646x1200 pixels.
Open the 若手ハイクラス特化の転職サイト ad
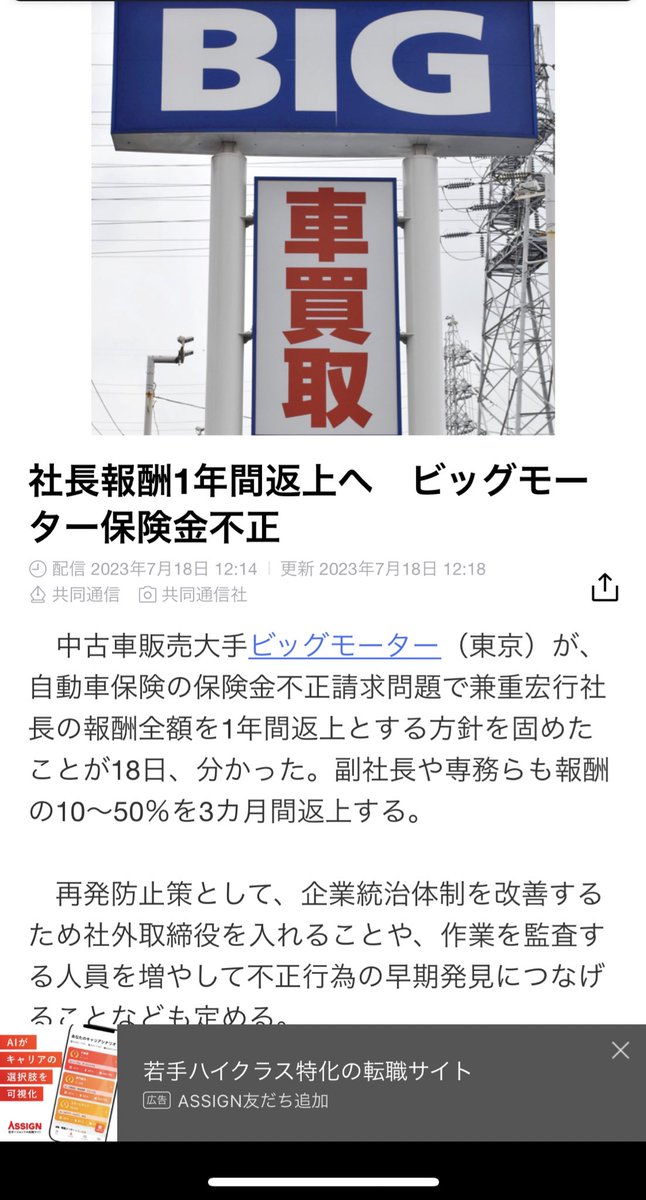pyautogui.click(x=307, y=1071)
